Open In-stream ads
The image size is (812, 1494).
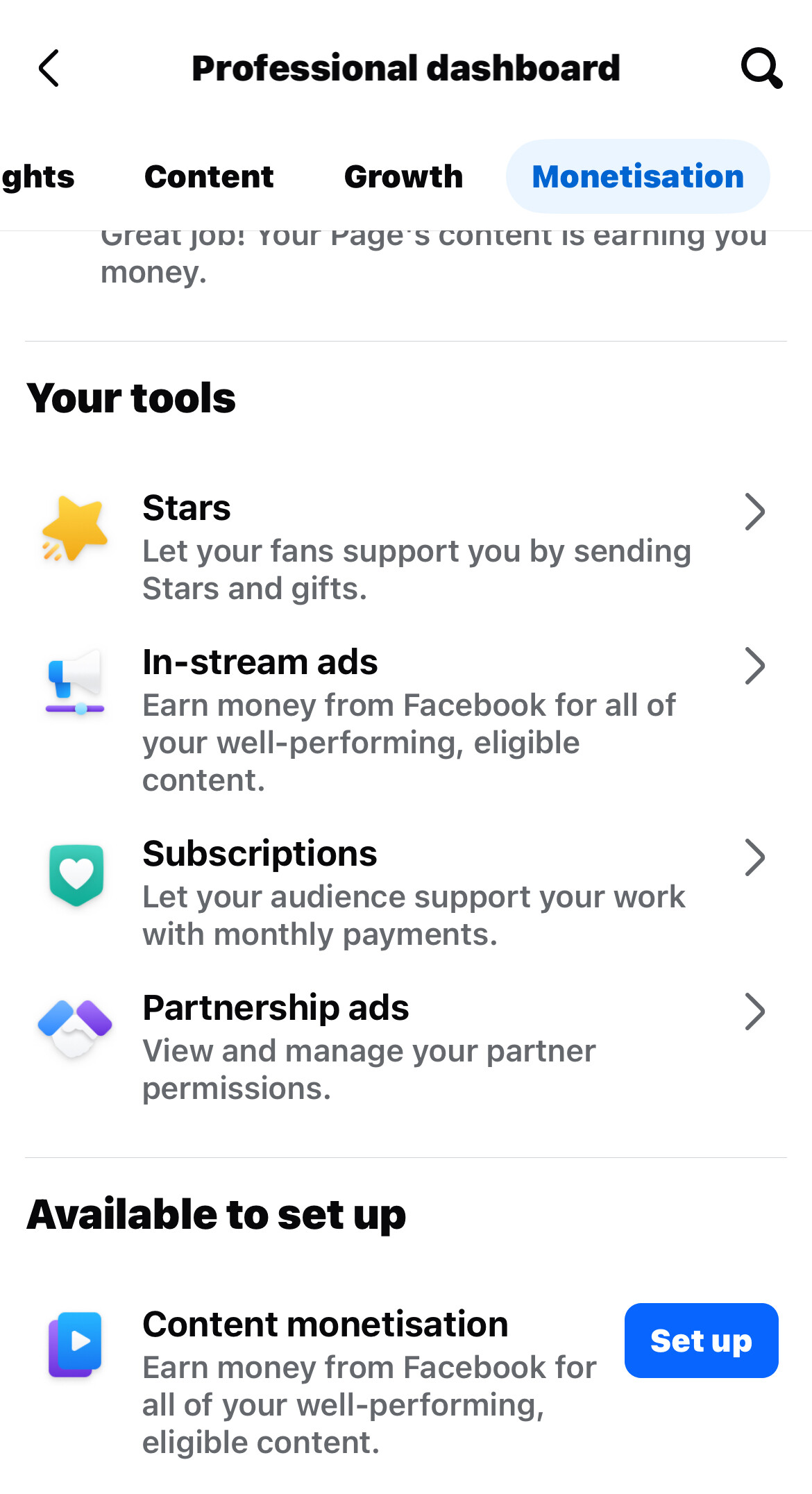pos(406,720)
